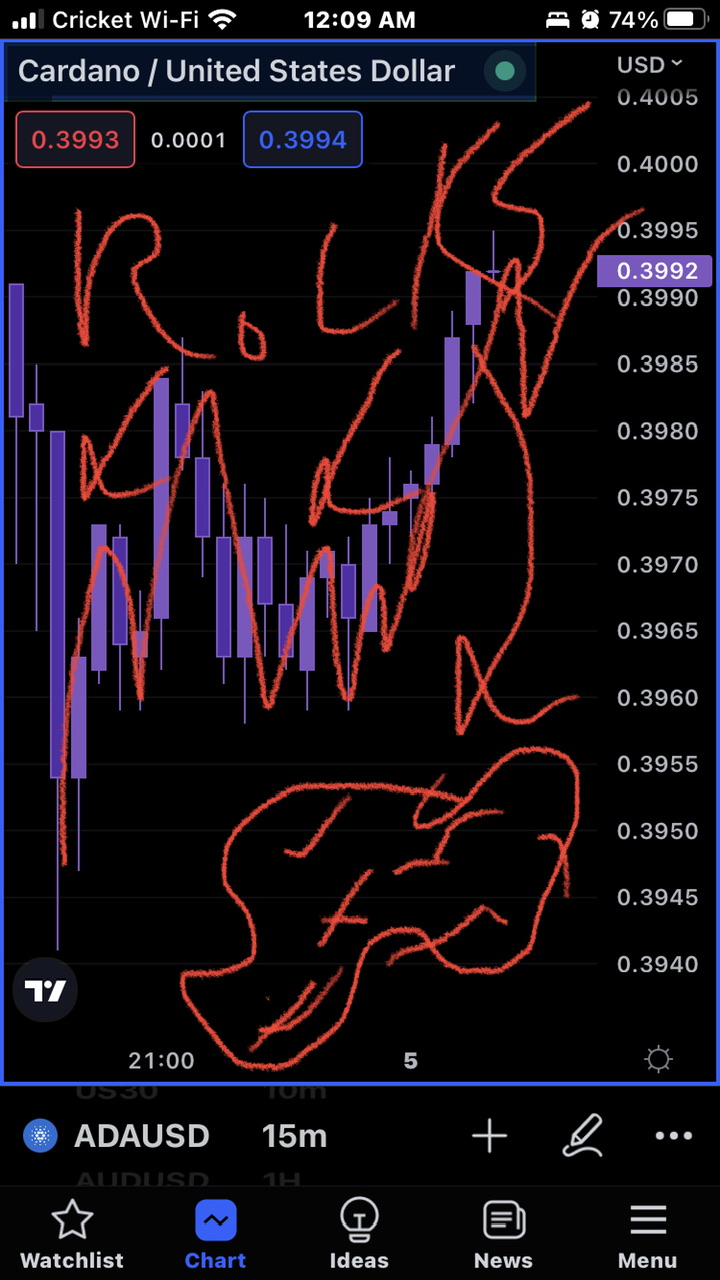This screenshot has width=720, height=1280.
Task: Tap the blue 0.3994 buy price button
Action: click(x=302, y=139)
